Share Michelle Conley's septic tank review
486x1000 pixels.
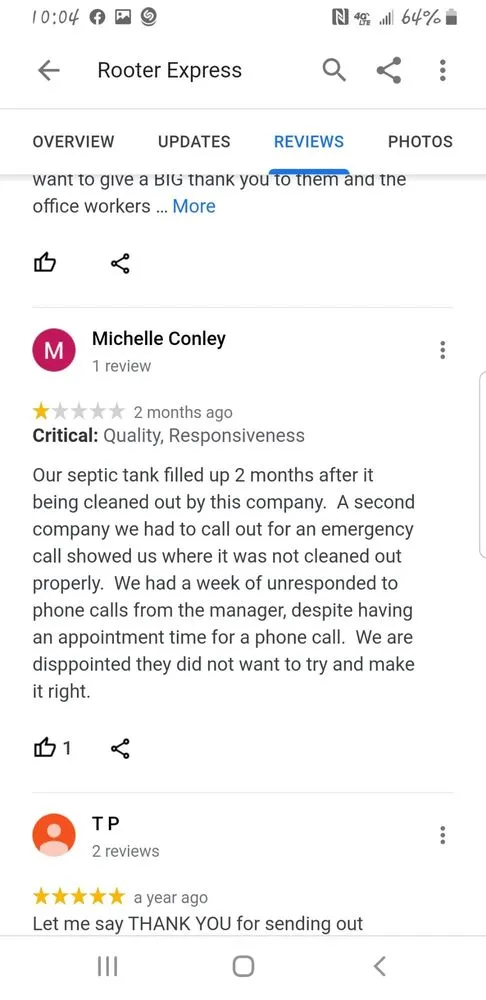120,747
